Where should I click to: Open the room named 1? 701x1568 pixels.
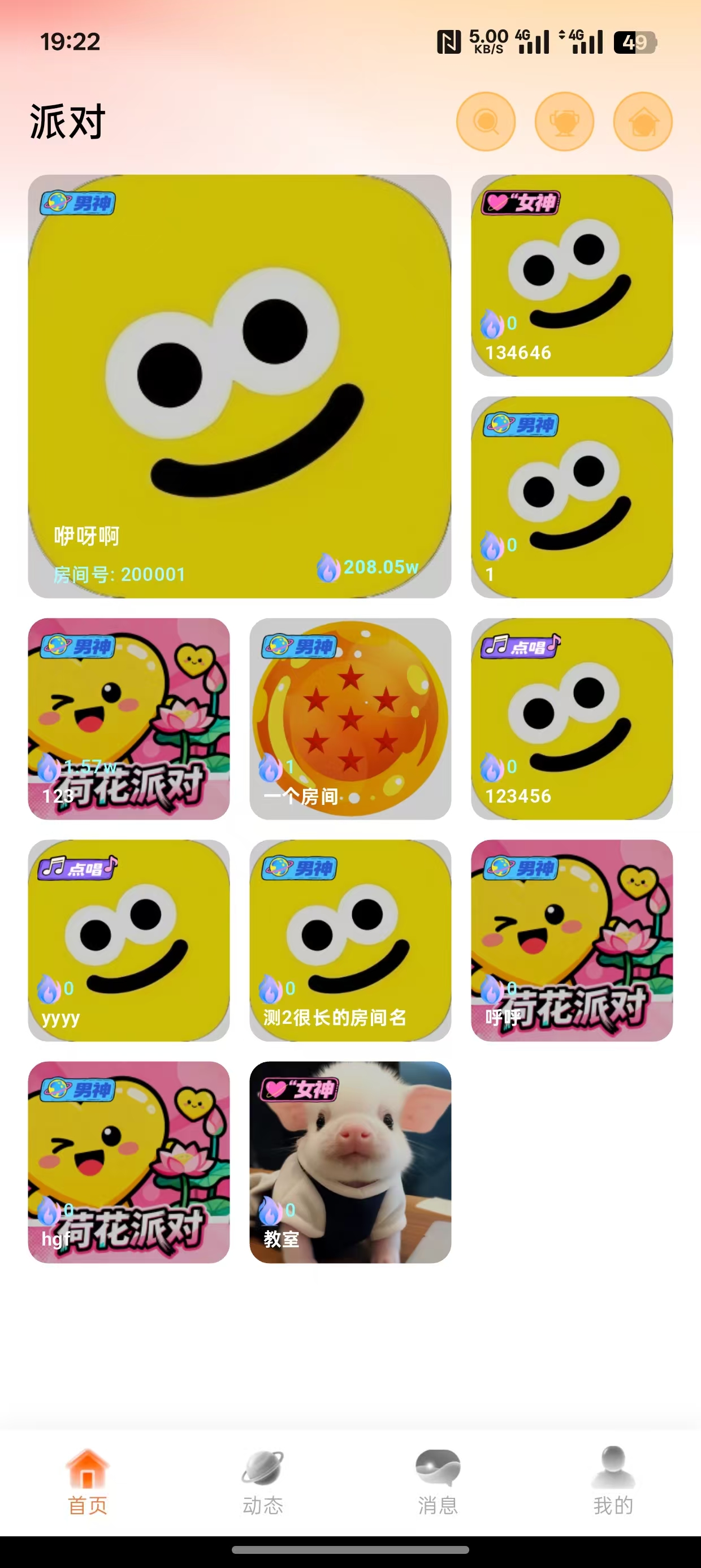(x=572, y=497)
